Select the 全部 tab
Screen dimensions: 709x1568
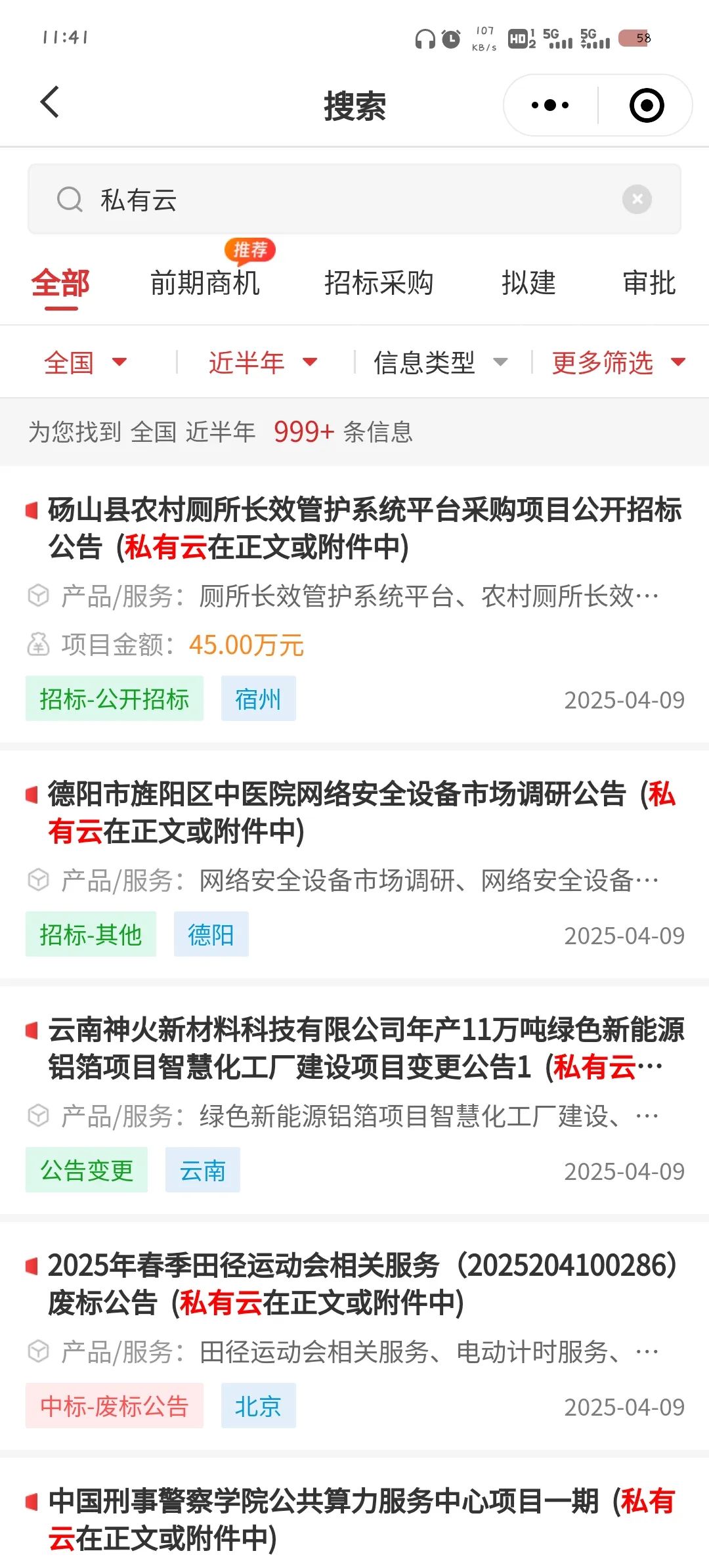[60, 284]
